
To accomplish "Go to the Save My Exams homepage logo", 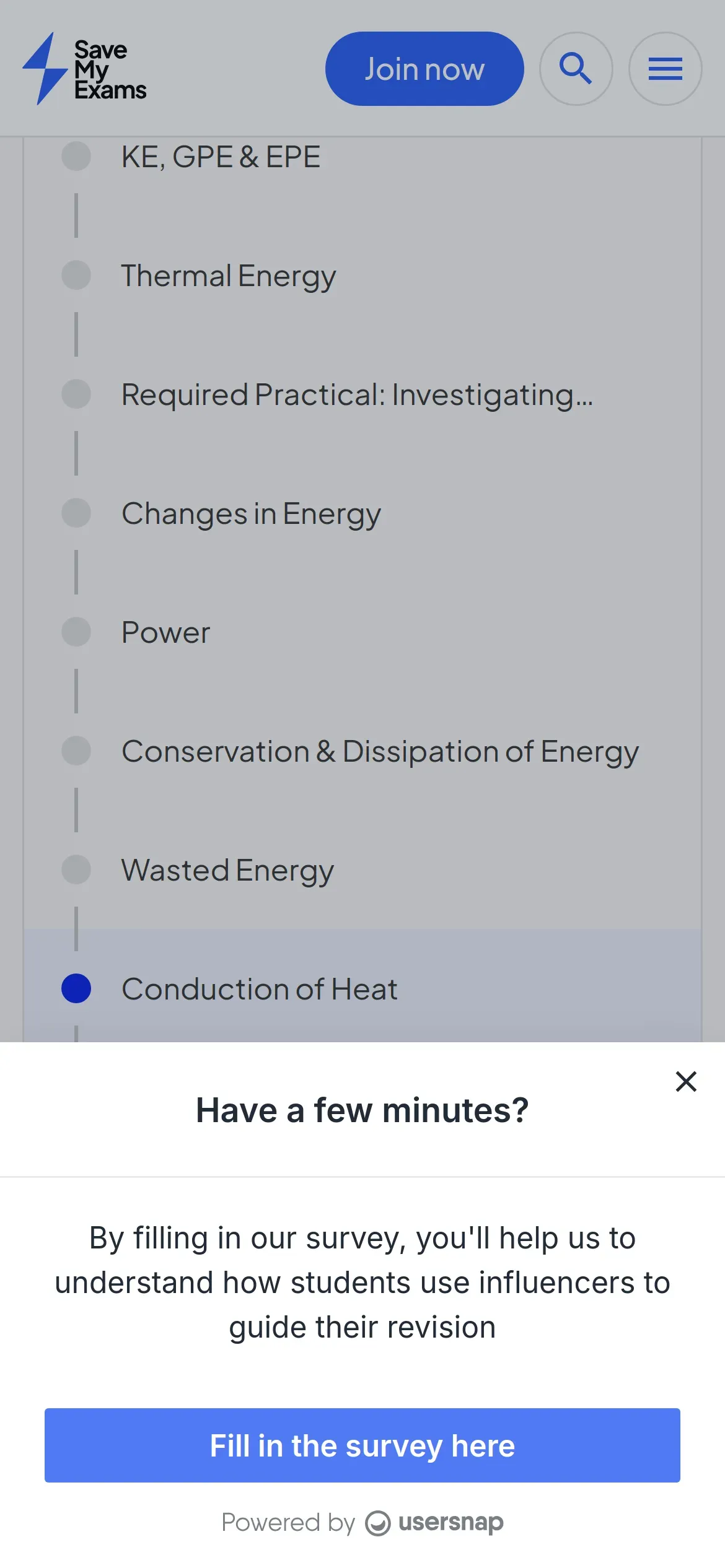I will tap(84, 69).
